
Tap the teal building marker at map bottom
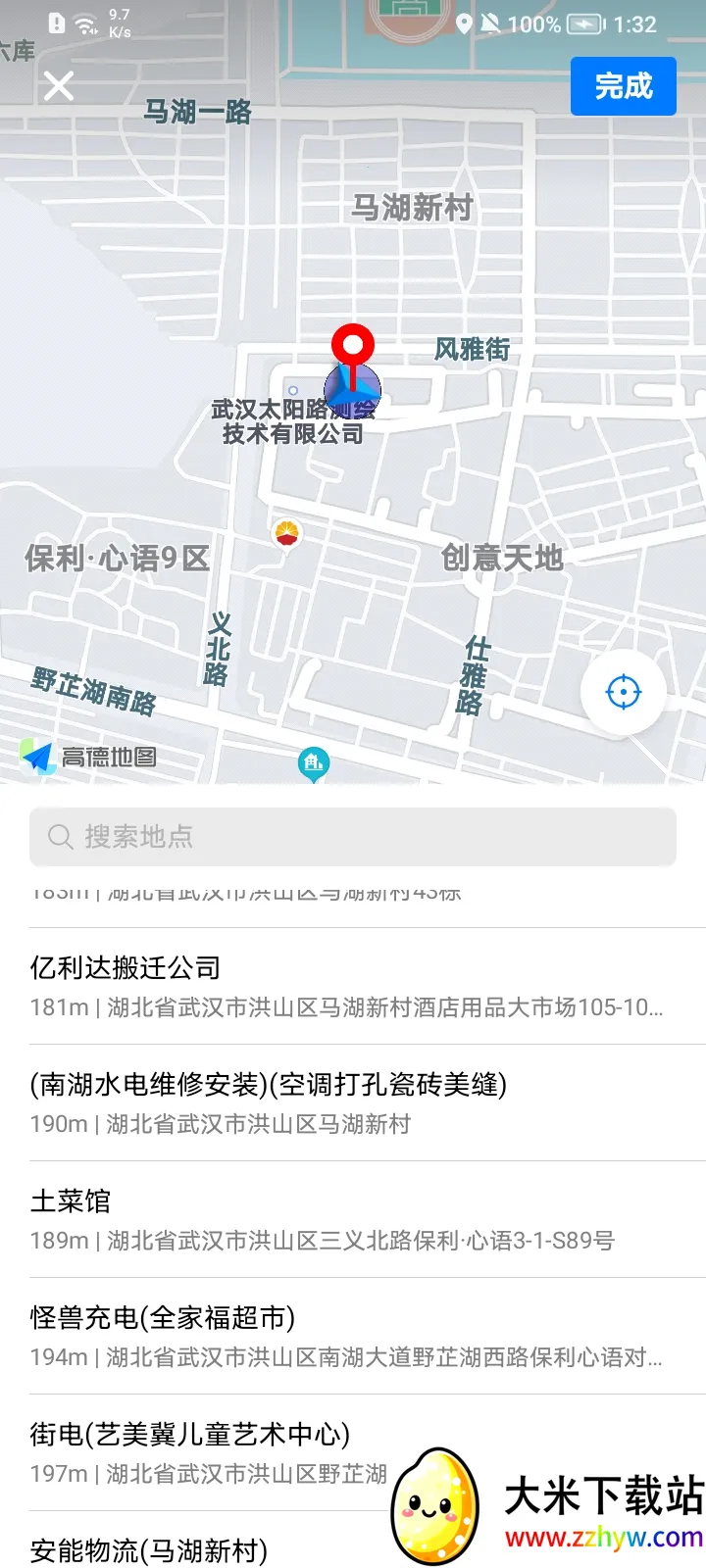click(x=314, y=763)
